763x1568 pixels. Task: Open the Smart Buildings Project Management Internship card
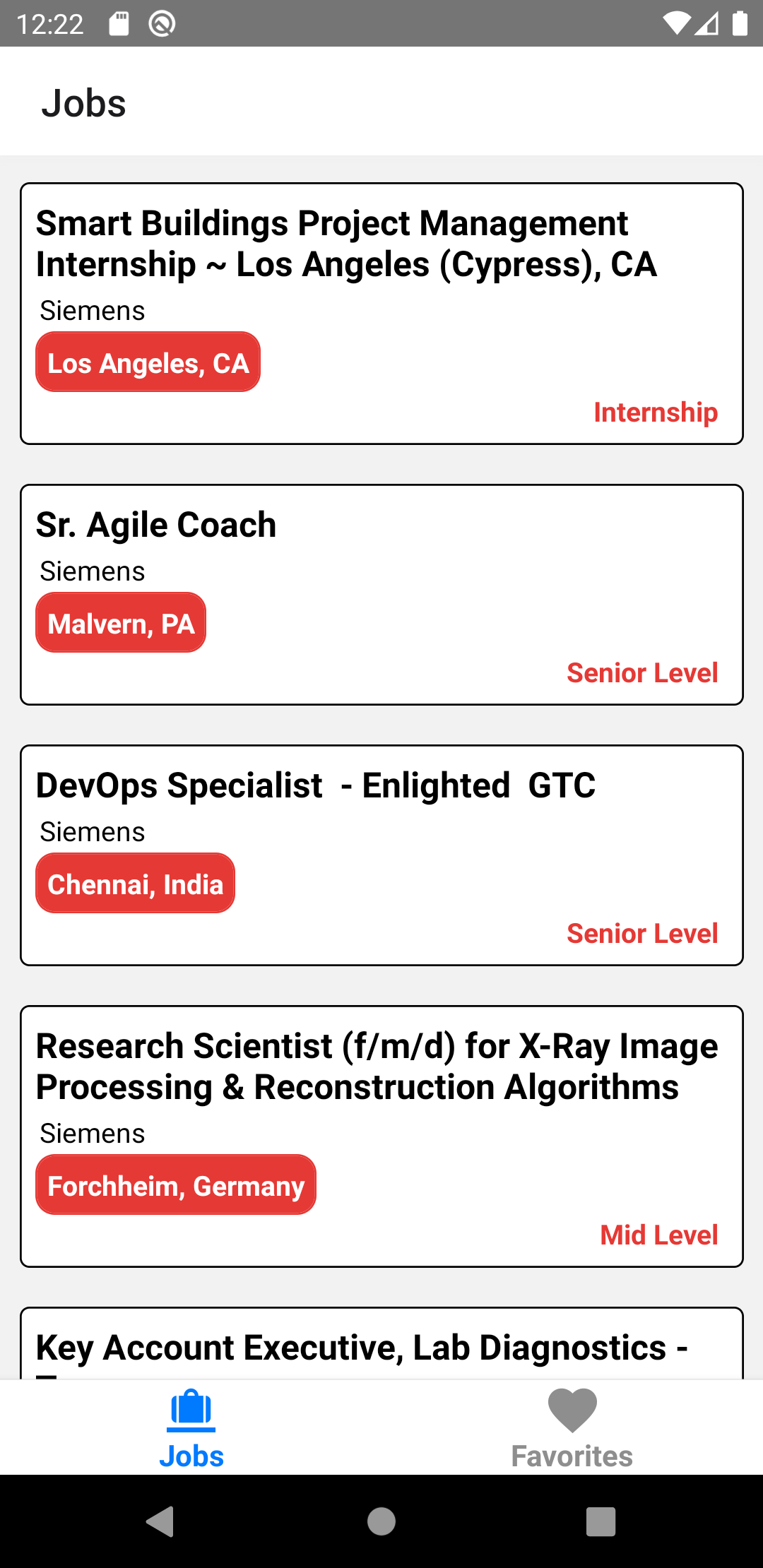coord(381,312)
